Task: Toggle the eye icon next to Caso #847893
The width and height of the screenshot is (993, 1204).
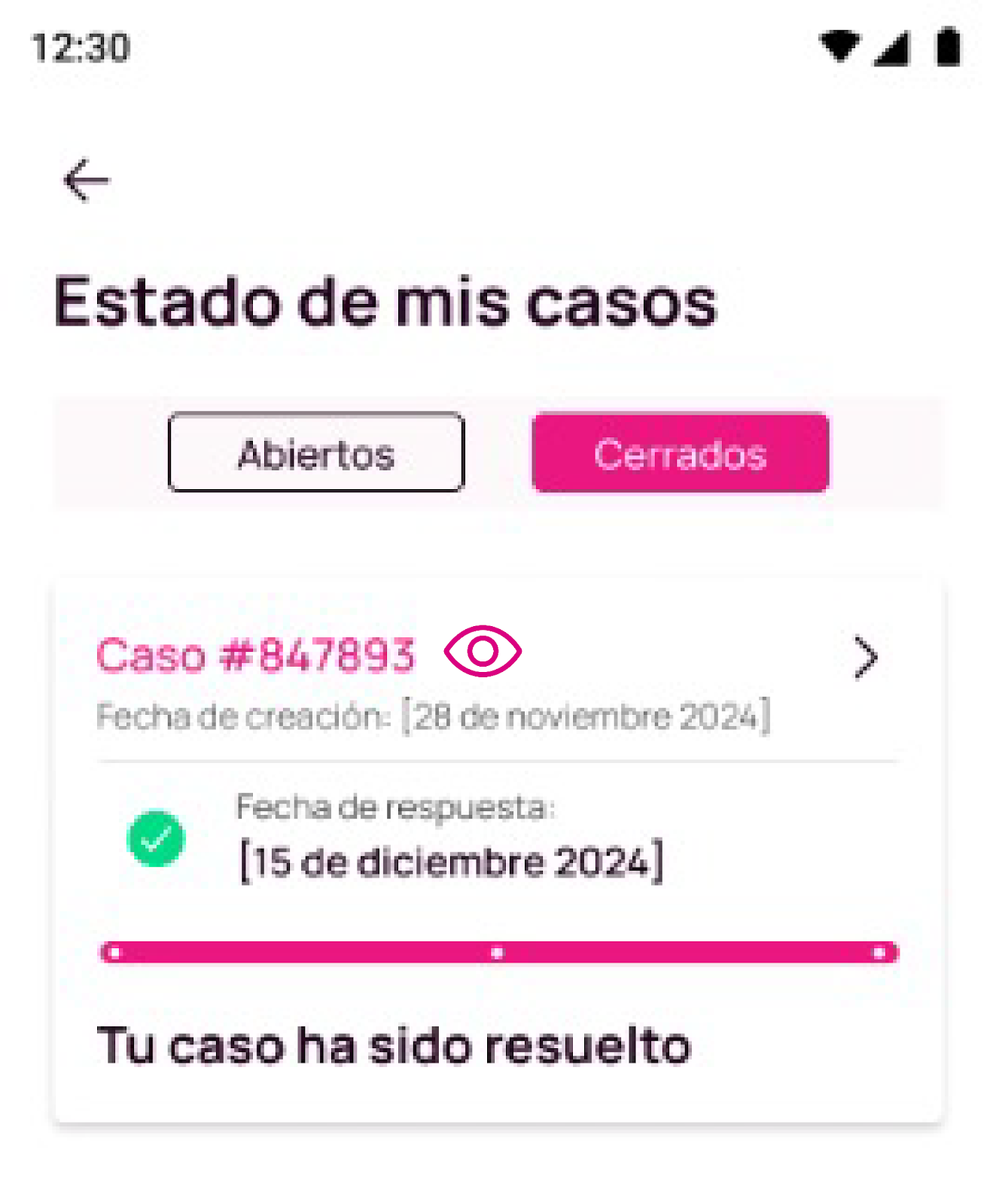Action: click(x=483, y=650)
